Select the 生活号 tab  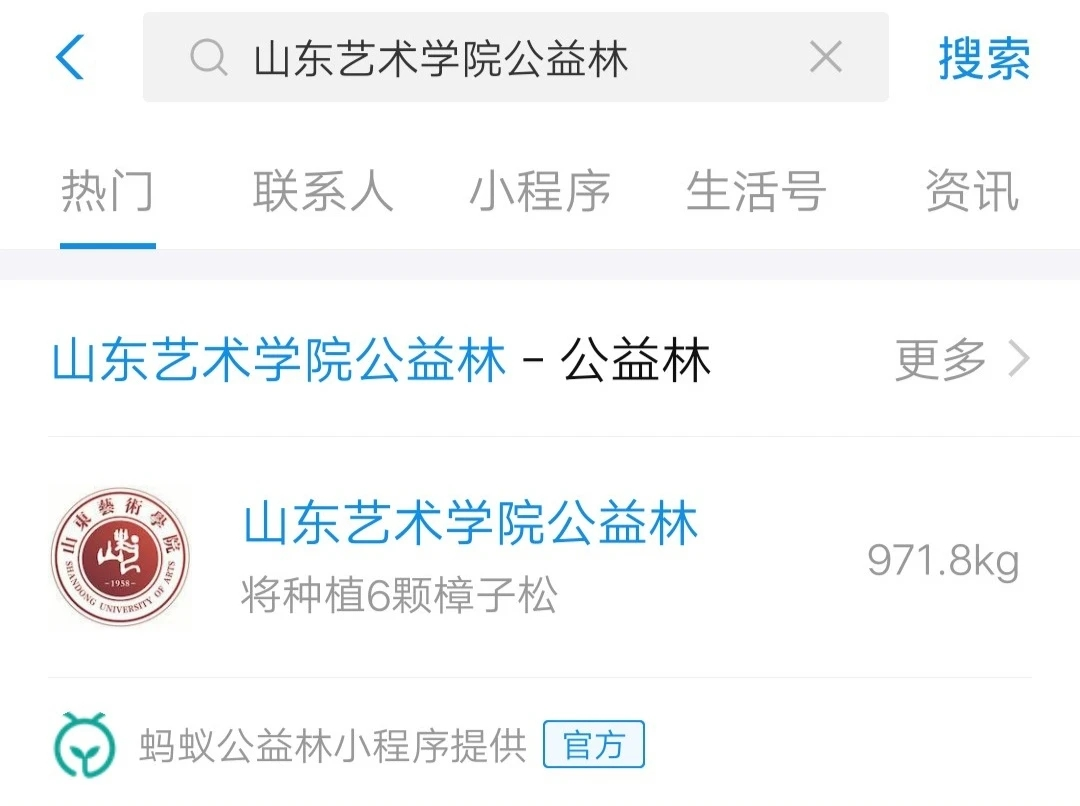(756, 191)
